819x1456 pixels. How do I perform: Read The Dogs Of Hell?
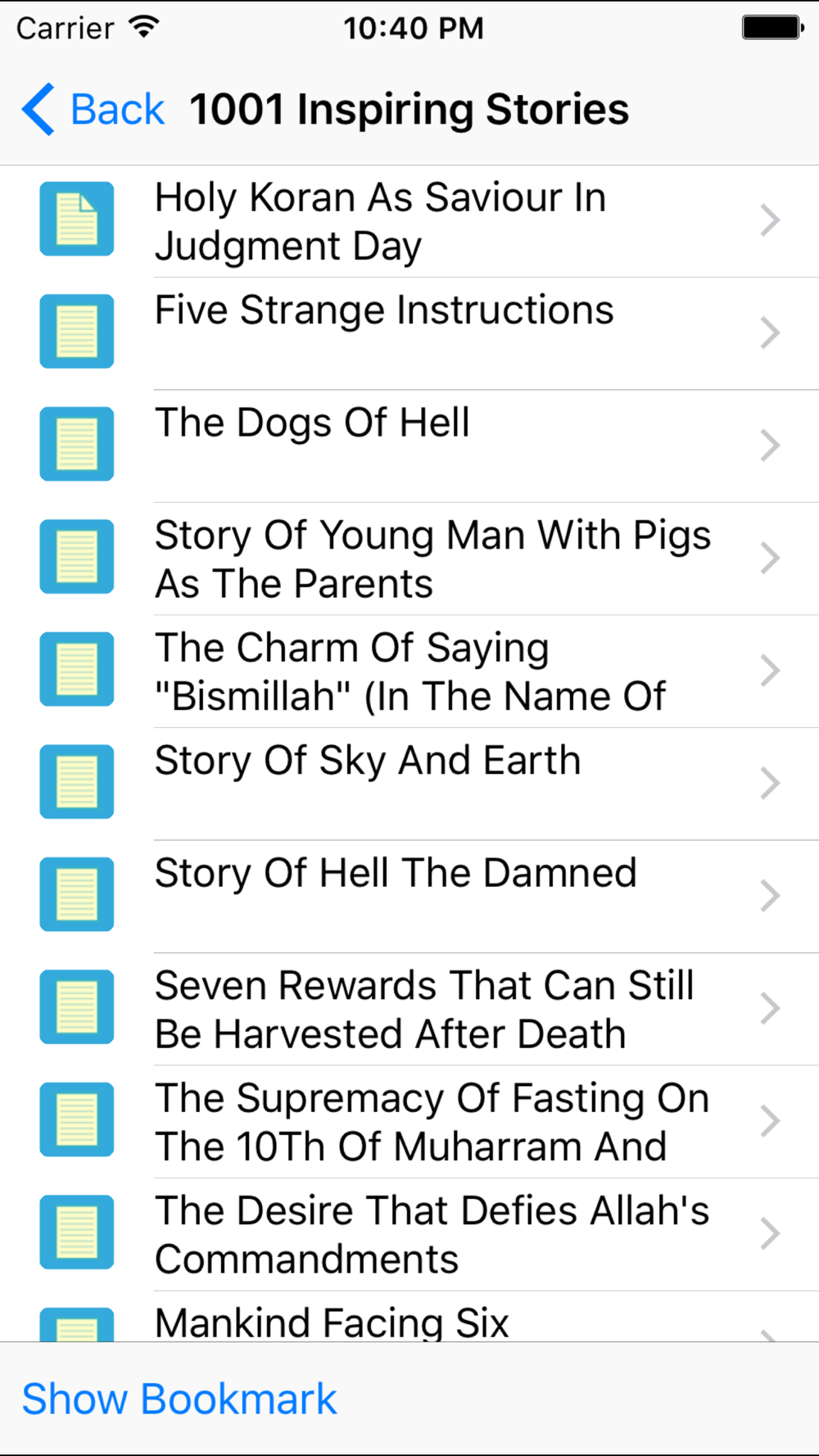point(409,446)
